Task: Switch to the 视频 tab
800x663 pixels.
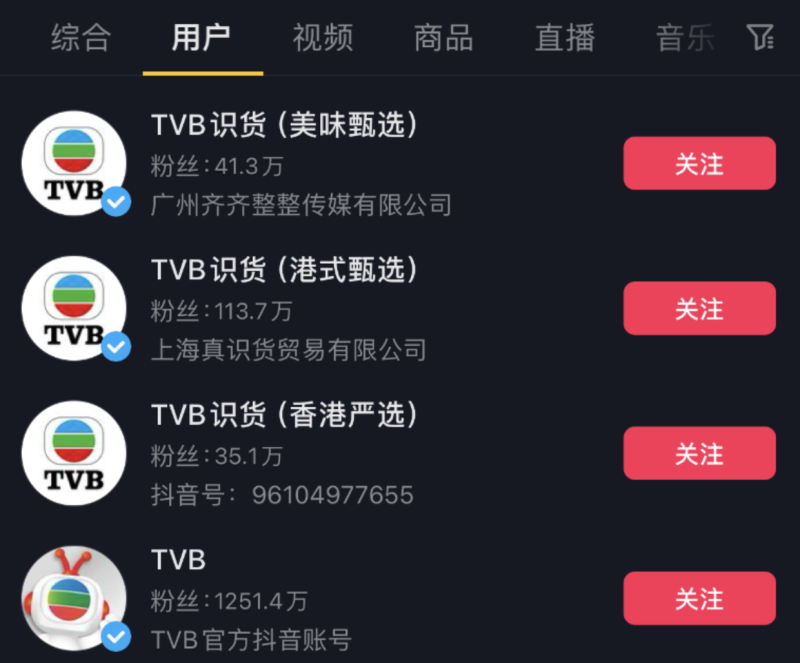Action: tap(323, 38)
